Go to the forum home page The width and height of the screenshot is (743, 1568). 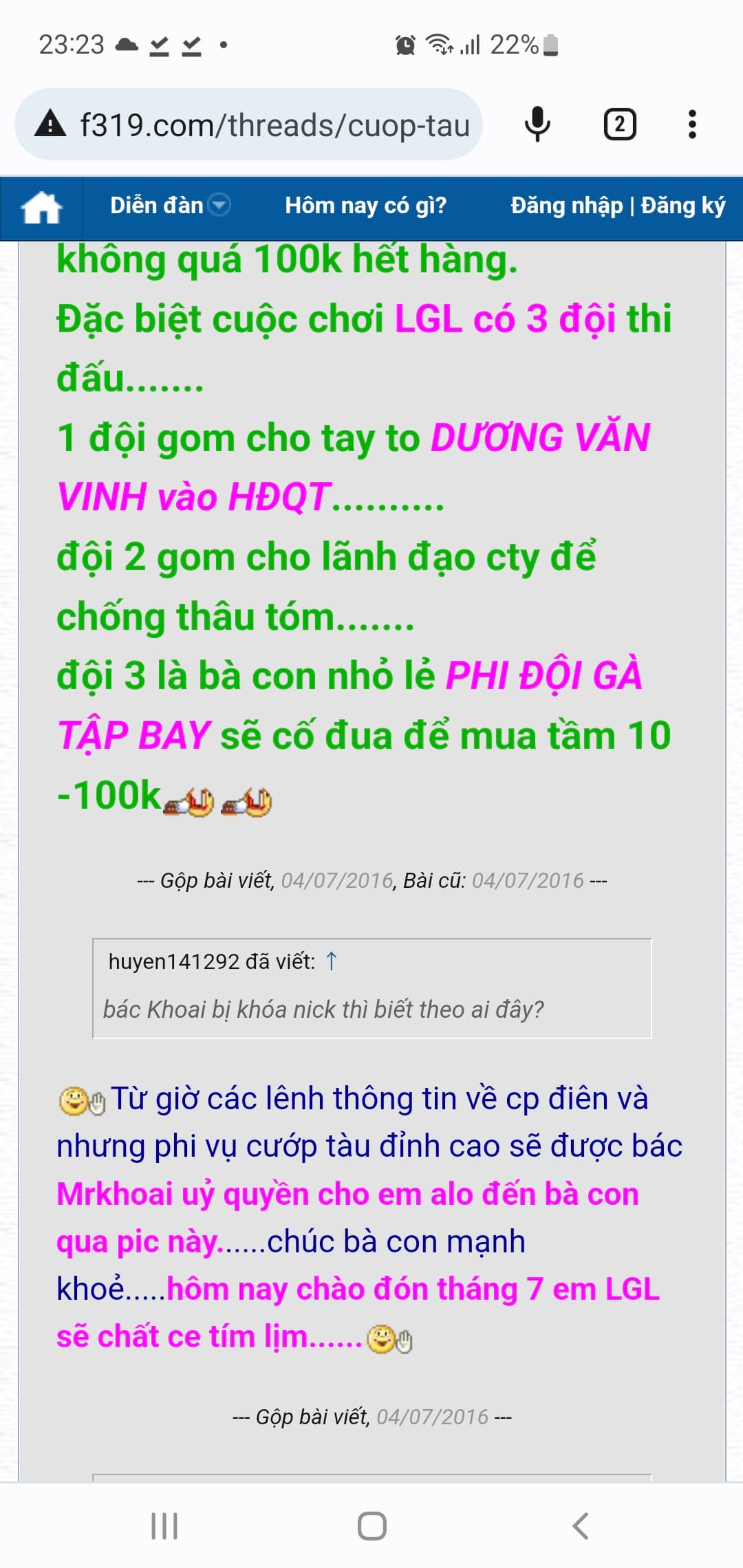(x=41, y=206)
